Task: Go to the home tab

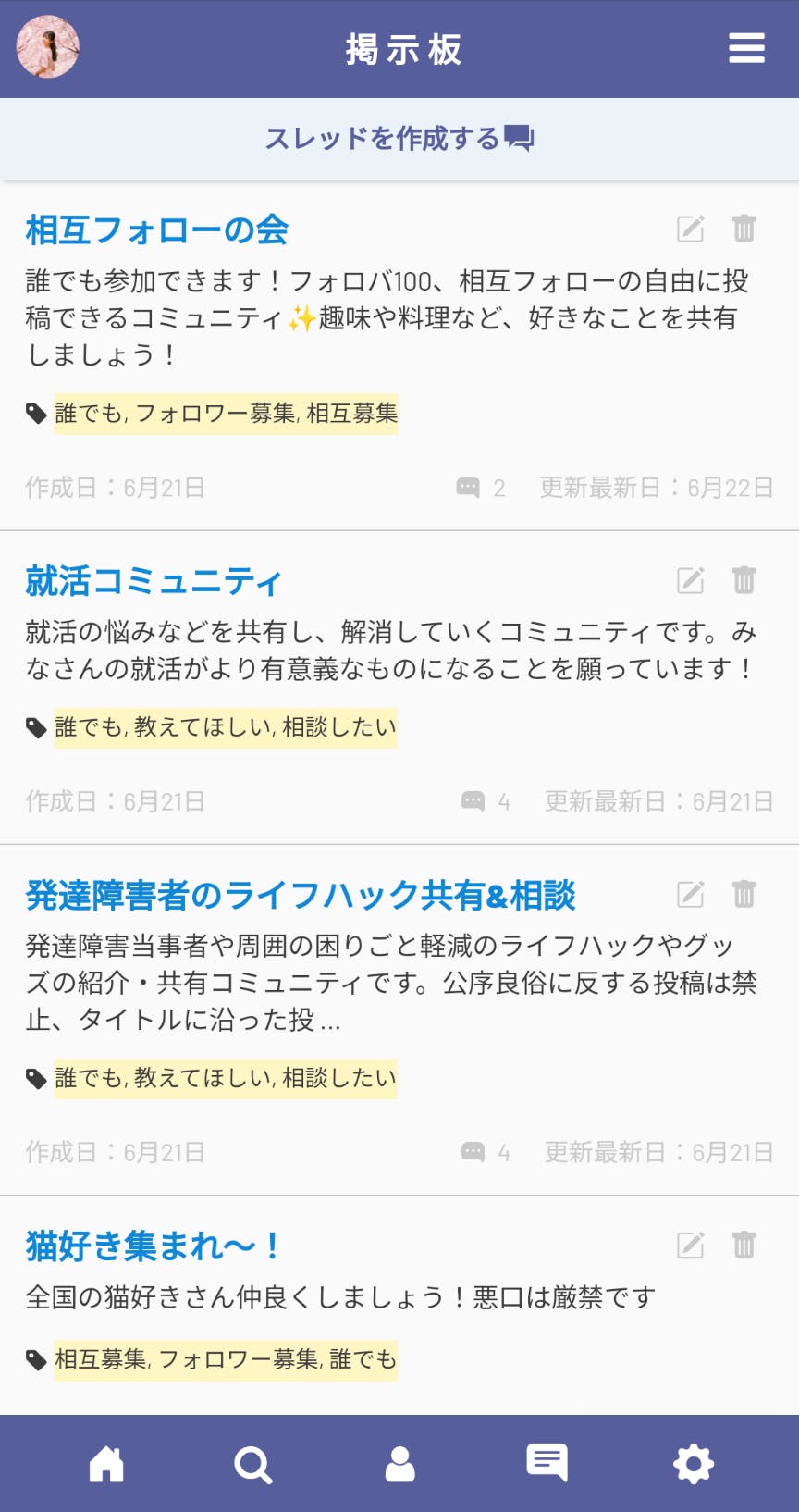Action: click(106, 1464)
